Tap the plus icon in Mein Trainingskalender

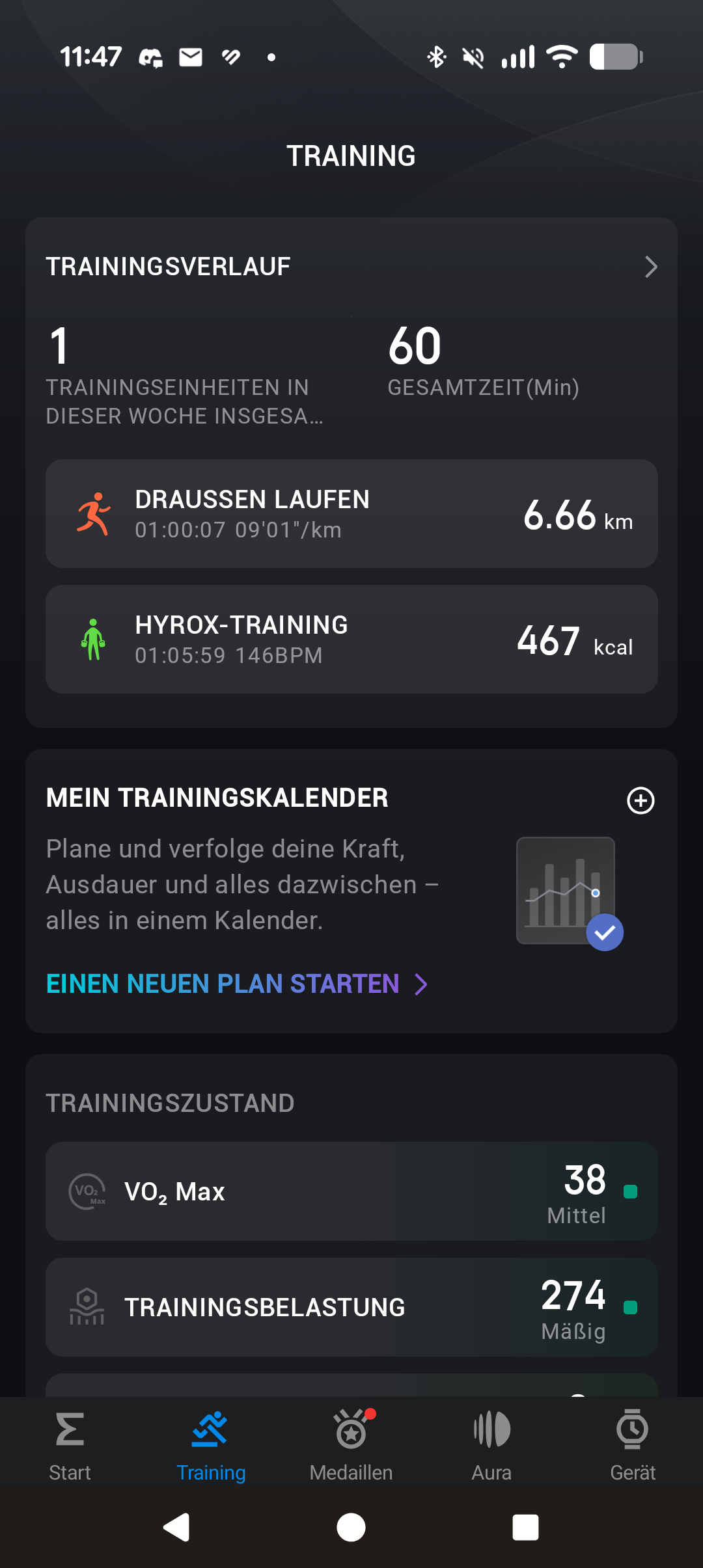[x=641, y=800]
